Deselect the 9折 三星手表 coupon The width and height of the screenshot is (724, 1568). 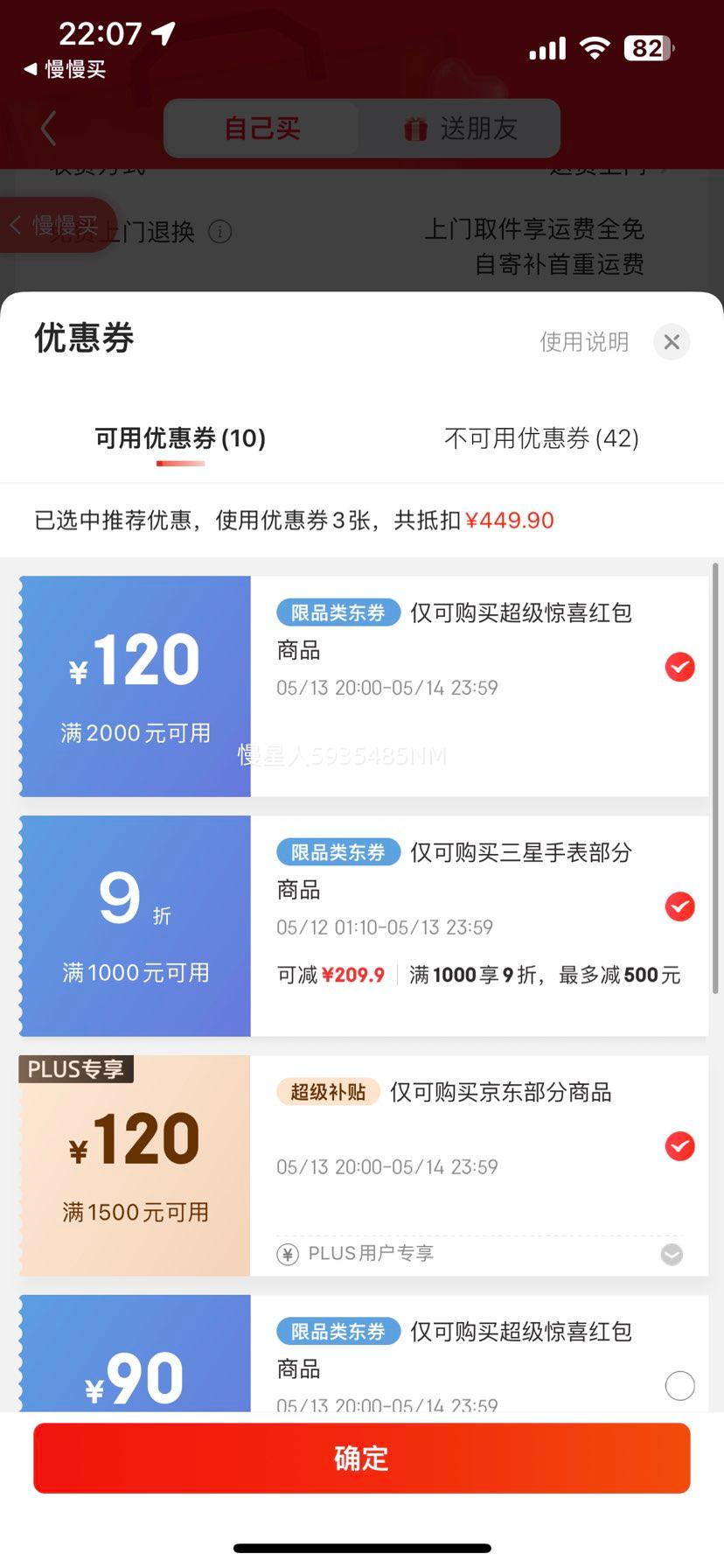click(x=679, y=906)
